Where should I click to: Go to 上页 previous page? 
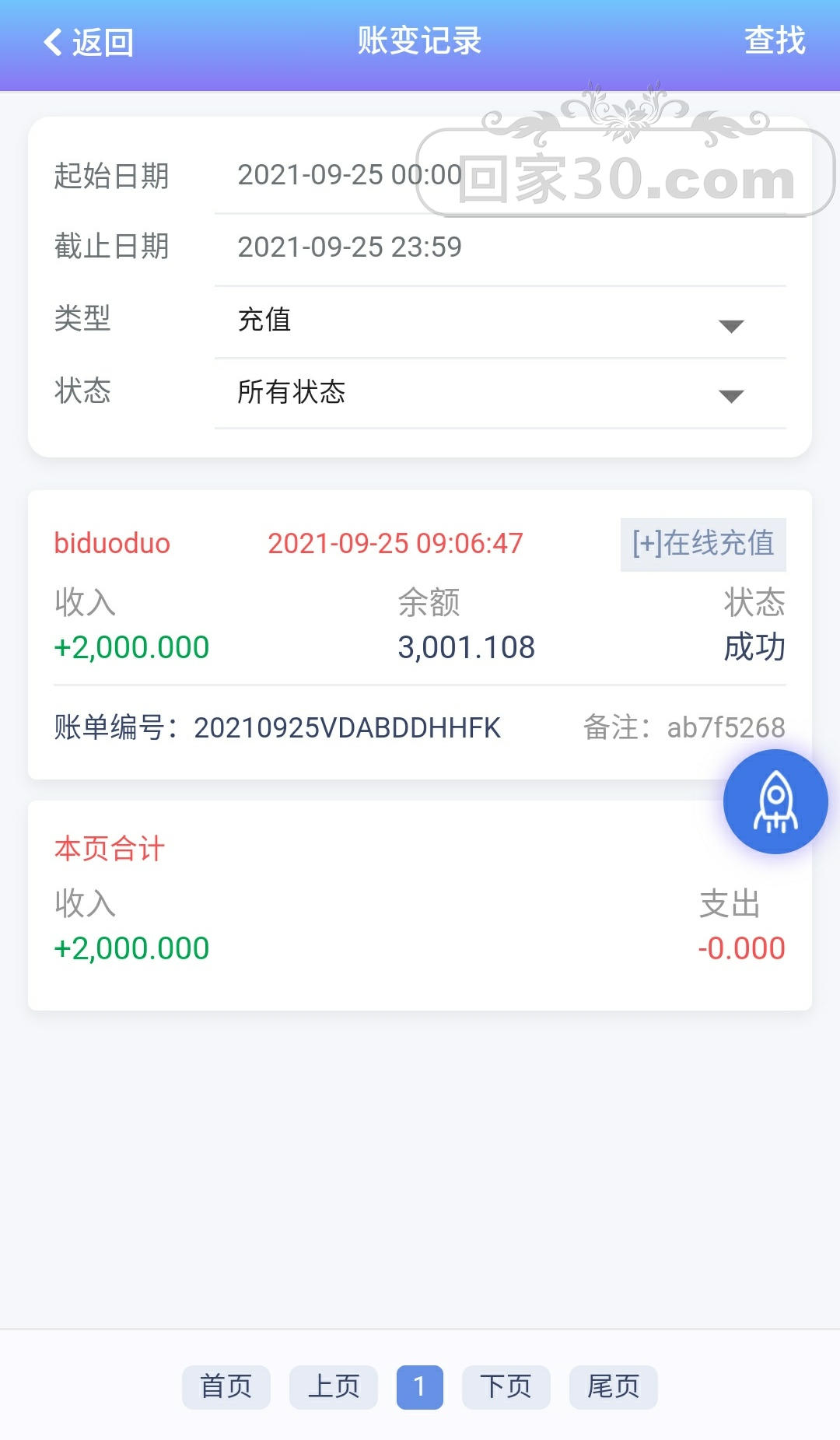click(x=334, y=1386)
